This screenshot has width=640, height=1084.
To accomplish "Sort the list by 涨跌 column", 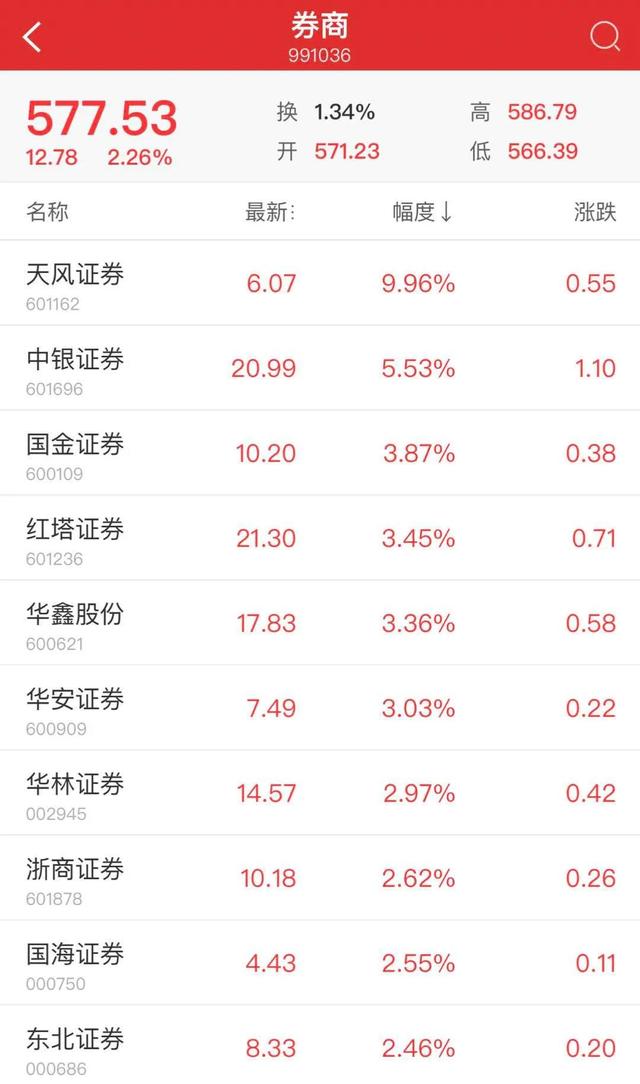I will (594, 212).
